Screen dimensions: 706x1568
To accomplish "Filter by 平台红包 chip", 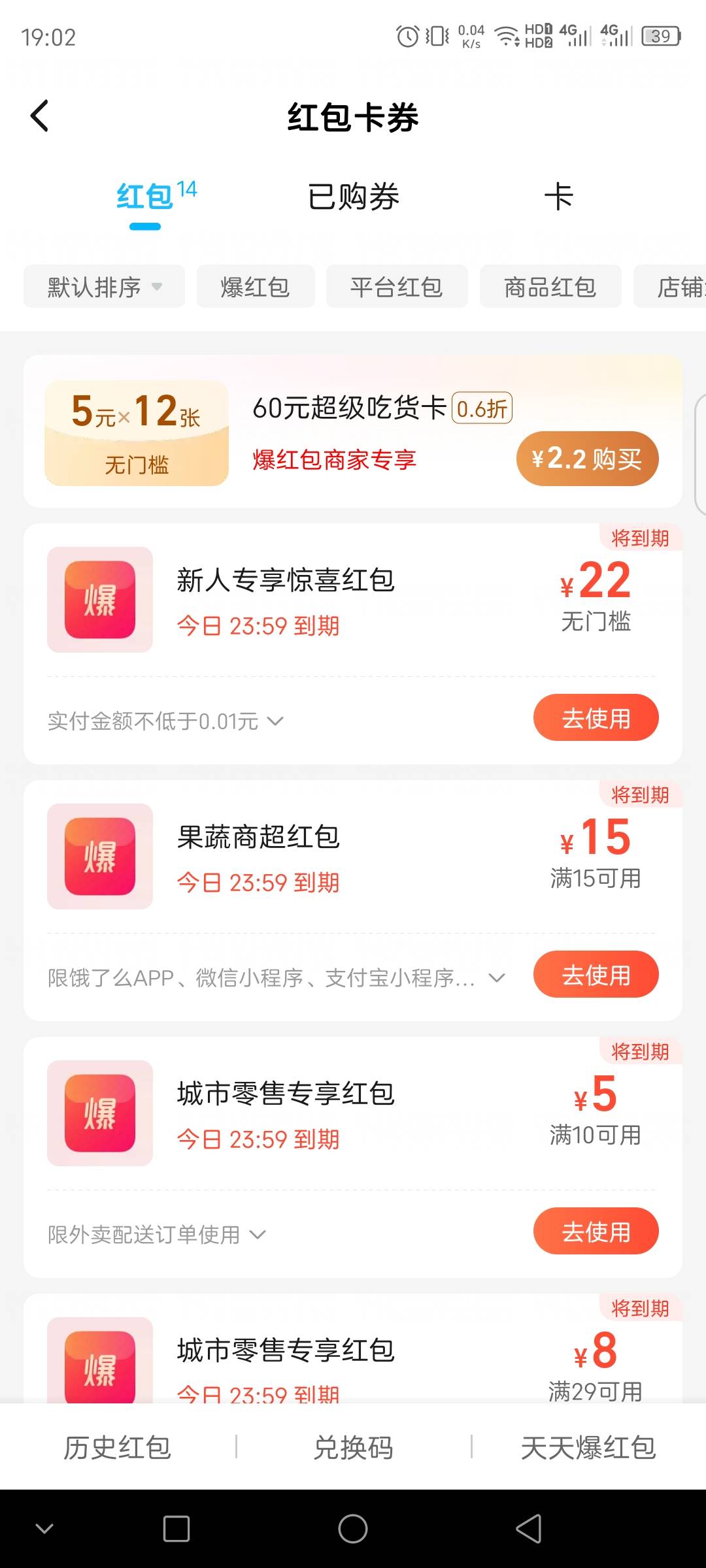I will 397,286.
